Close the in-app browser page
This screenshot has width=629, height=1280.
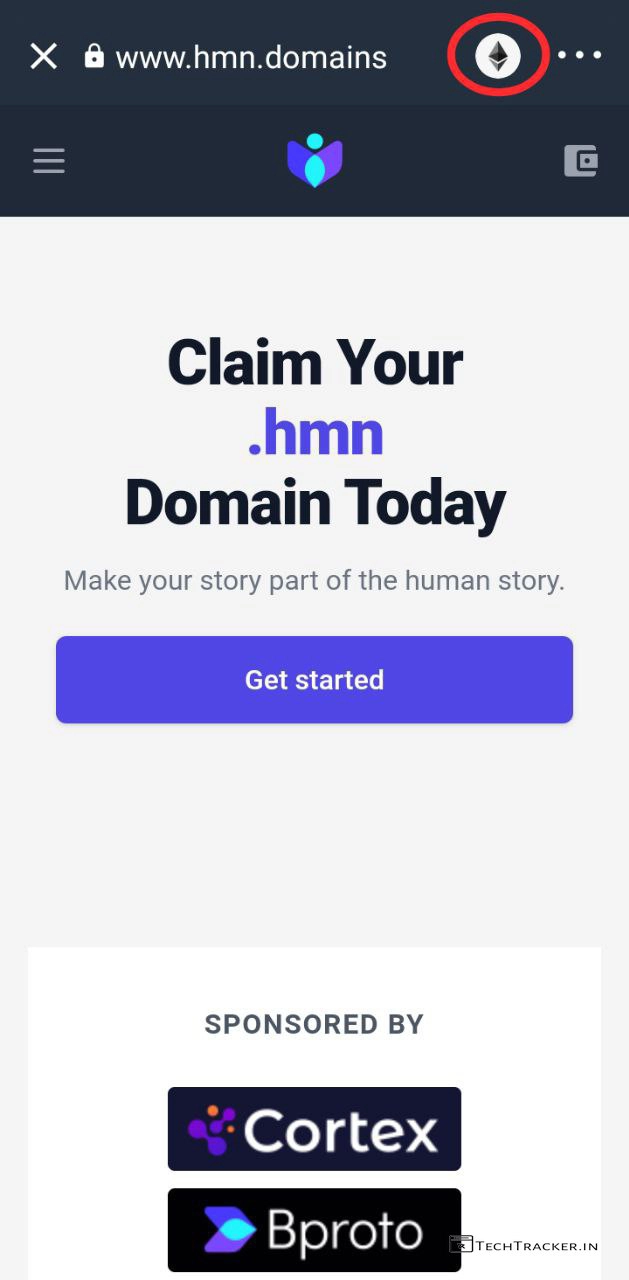44,56
